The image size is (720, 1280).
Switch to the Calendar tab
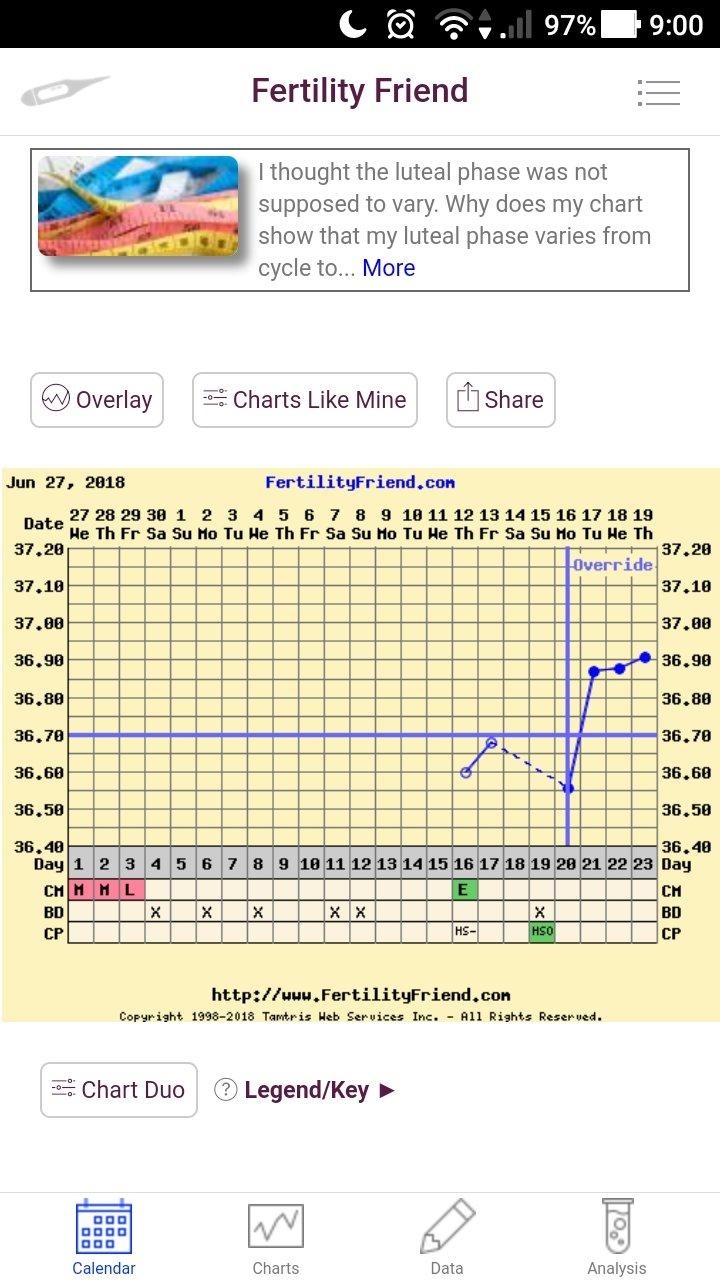click(104, 1238)
